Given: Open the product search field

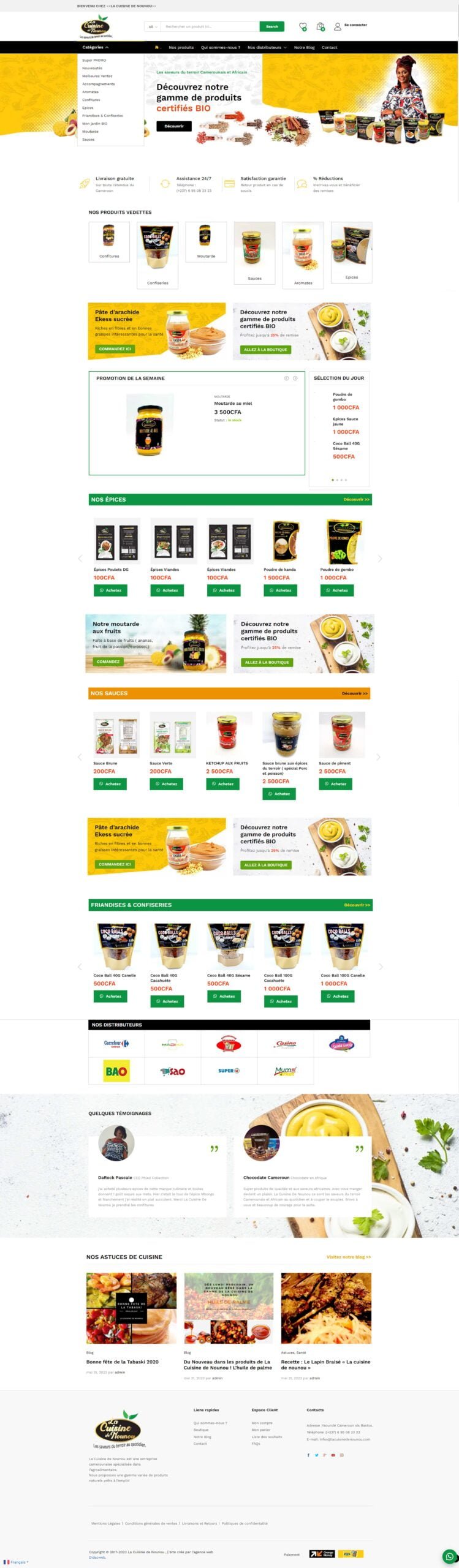Looking at the screenshot, I should click(208, 26).
